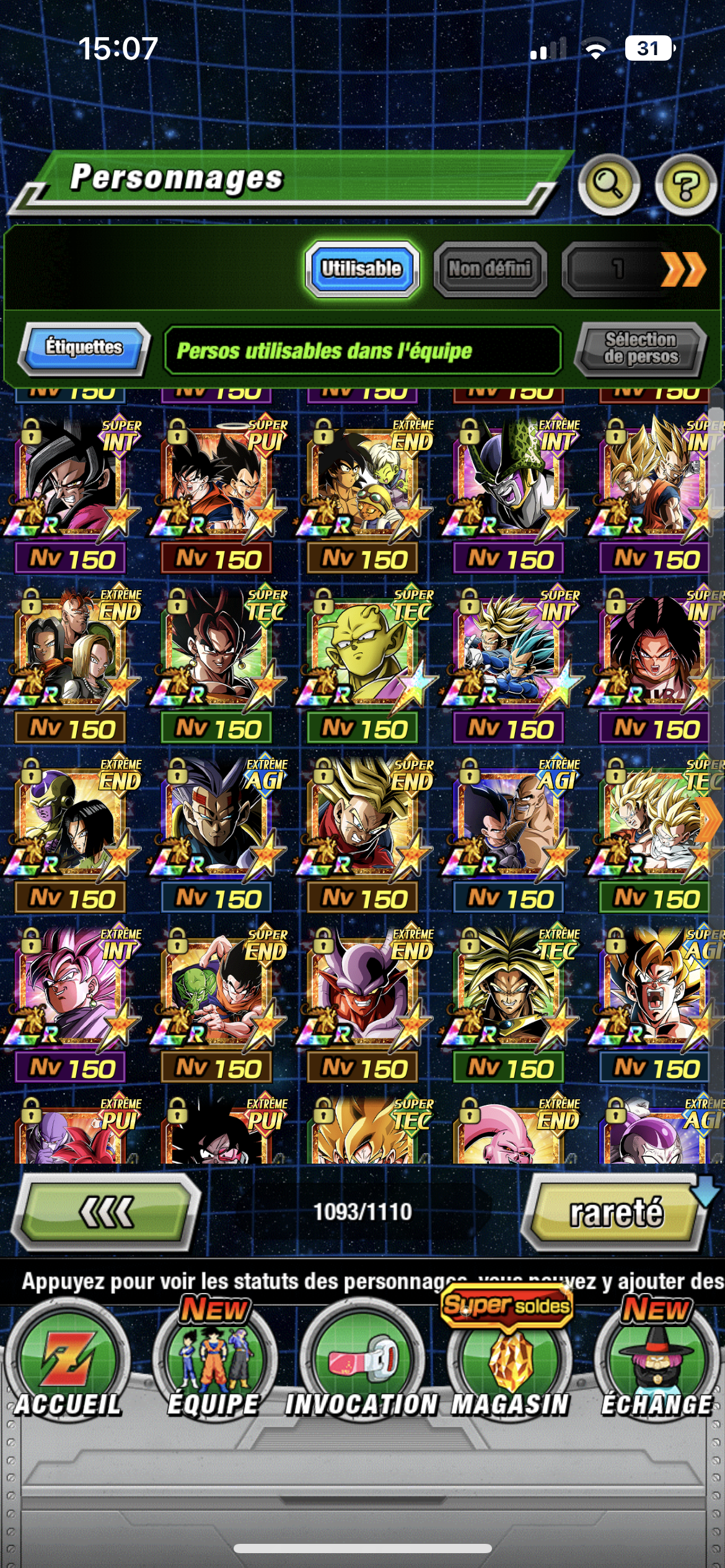Tap Sélection de persos button
The image size is (725, 1568).
(x=640, y=348)
